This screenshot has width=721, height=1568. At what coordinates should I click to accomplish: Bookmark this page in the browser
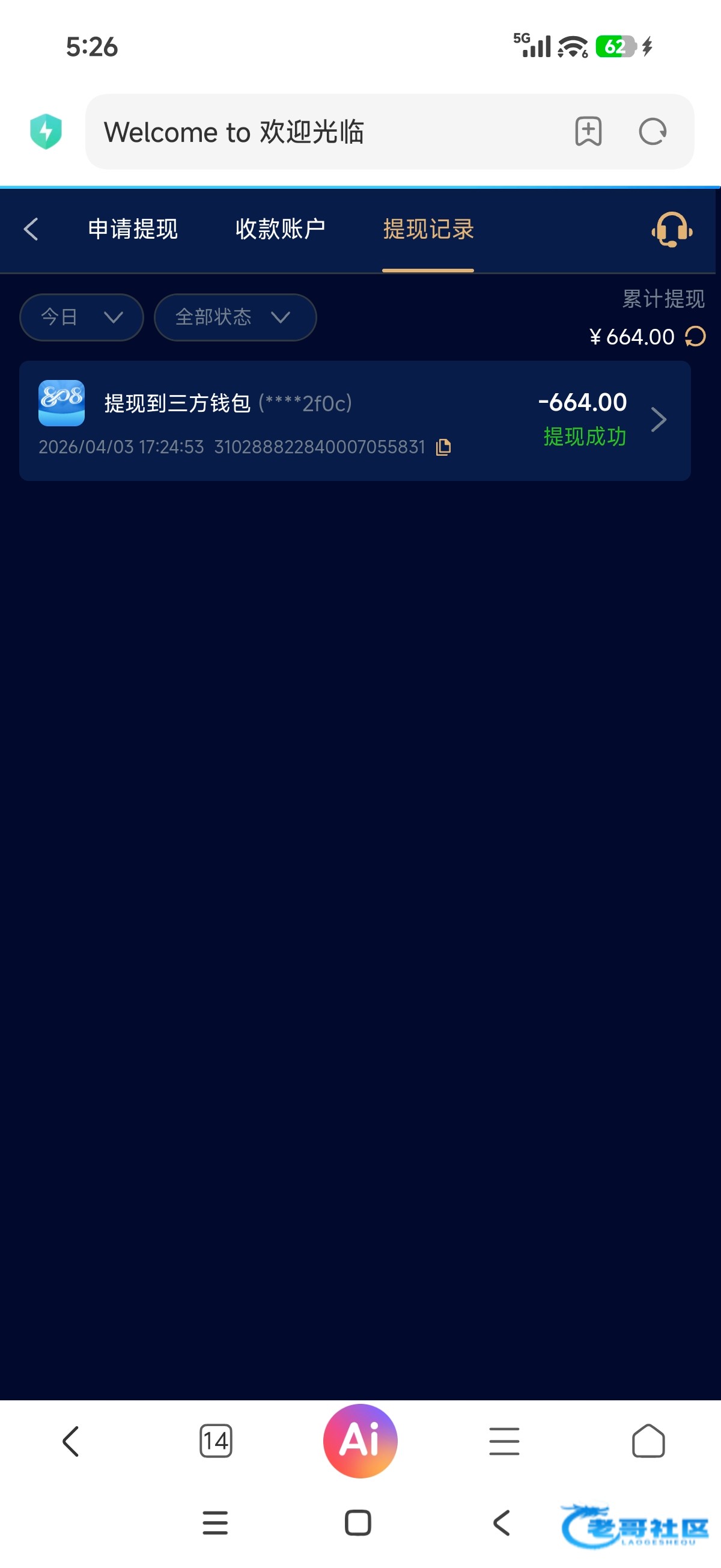click(588, 132)
